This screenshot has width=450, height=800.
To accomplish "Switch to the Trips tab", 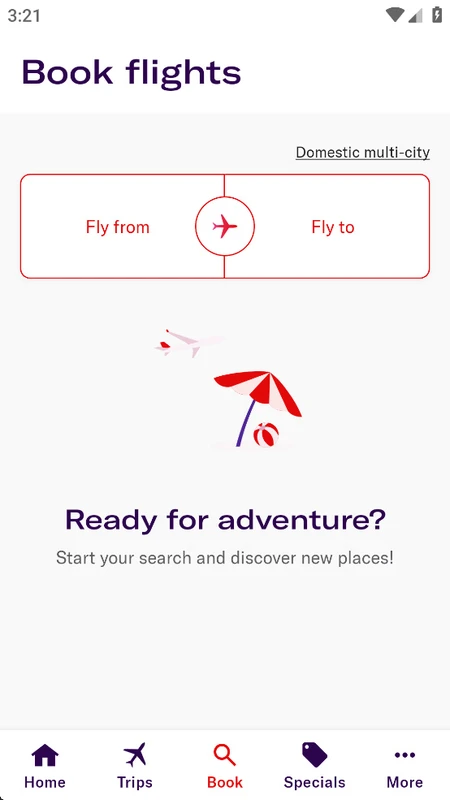I will pyautogui.click(x=135, y=765).
